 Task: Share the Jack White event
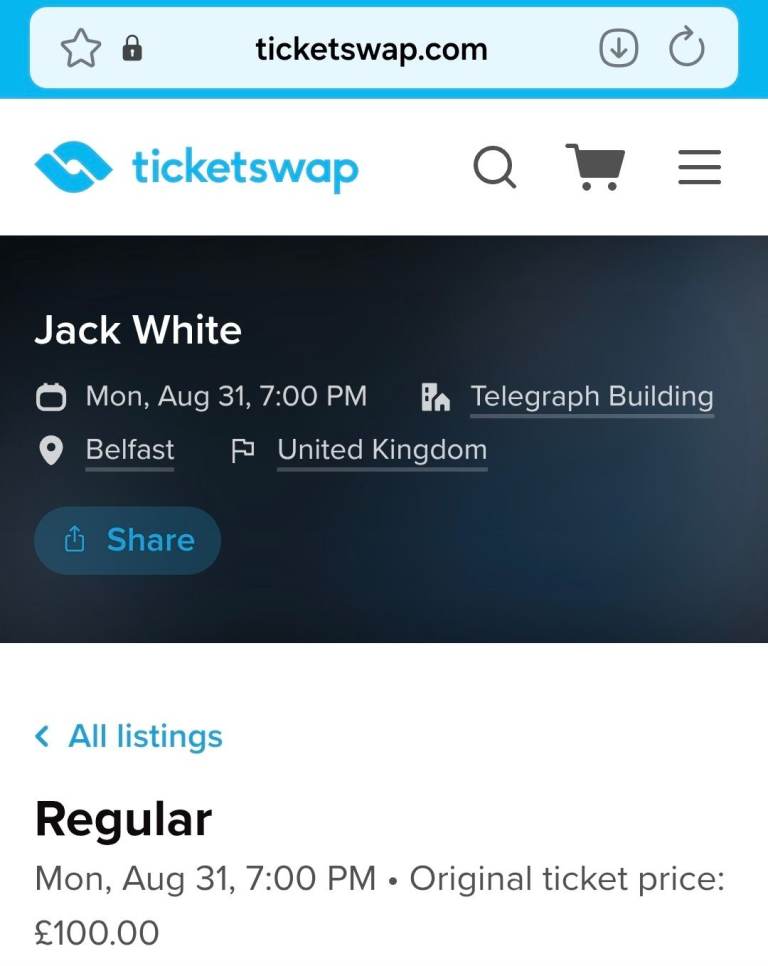(x=127, y=540)
